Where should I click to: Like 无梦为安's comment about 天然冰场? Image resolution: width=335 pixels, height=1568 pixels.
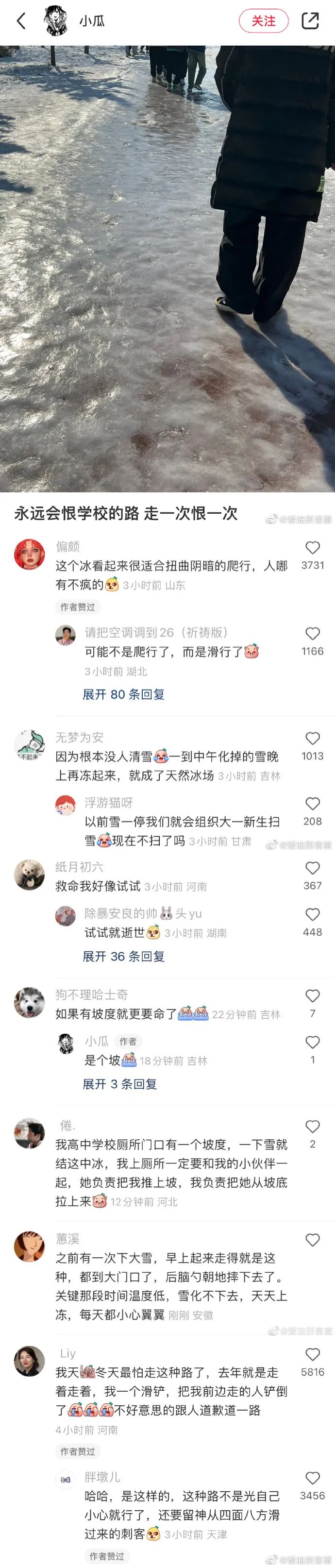(313, 738)
